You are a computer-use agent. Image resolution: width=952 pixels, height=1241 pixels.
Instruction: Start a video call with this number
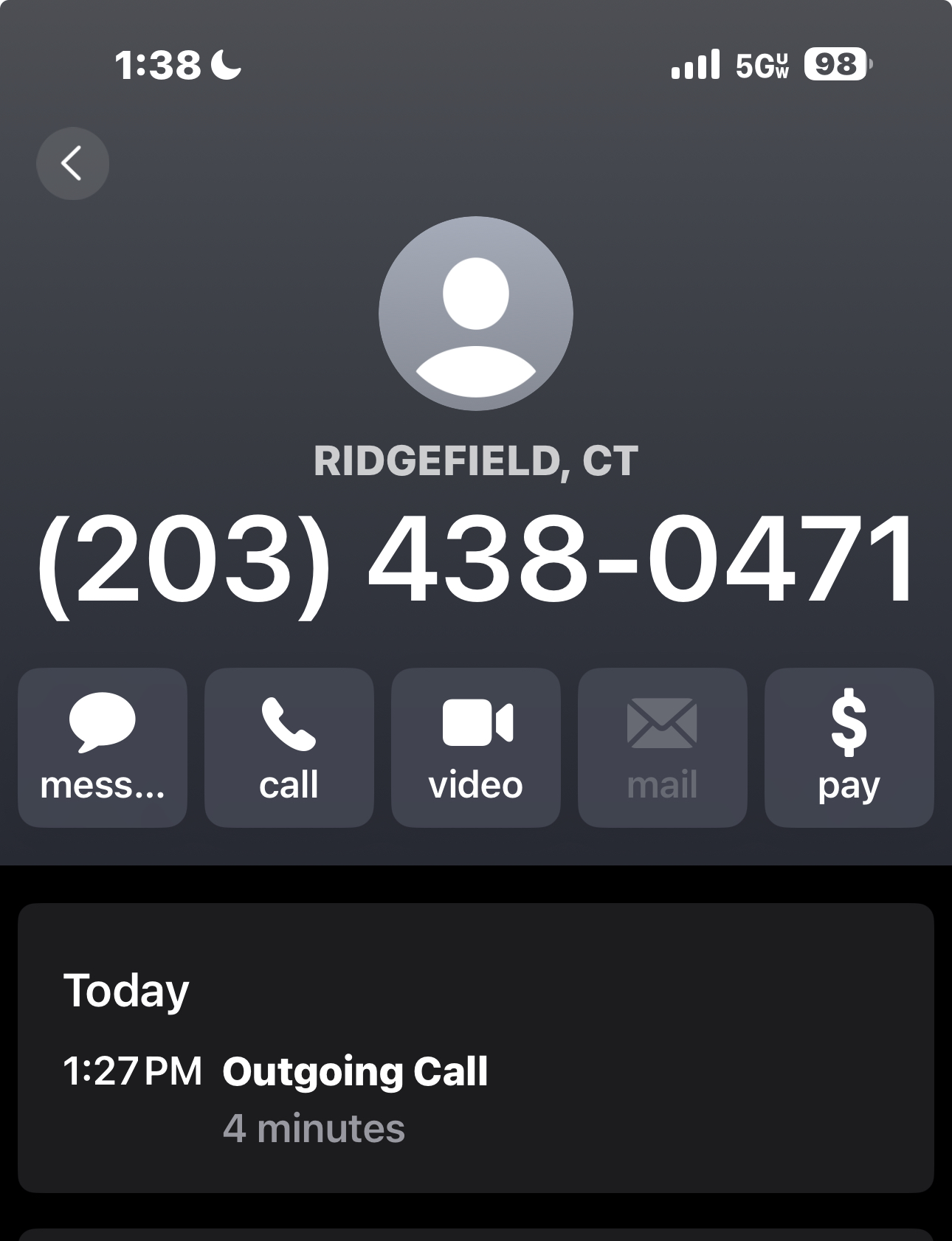tap(475, 747)
